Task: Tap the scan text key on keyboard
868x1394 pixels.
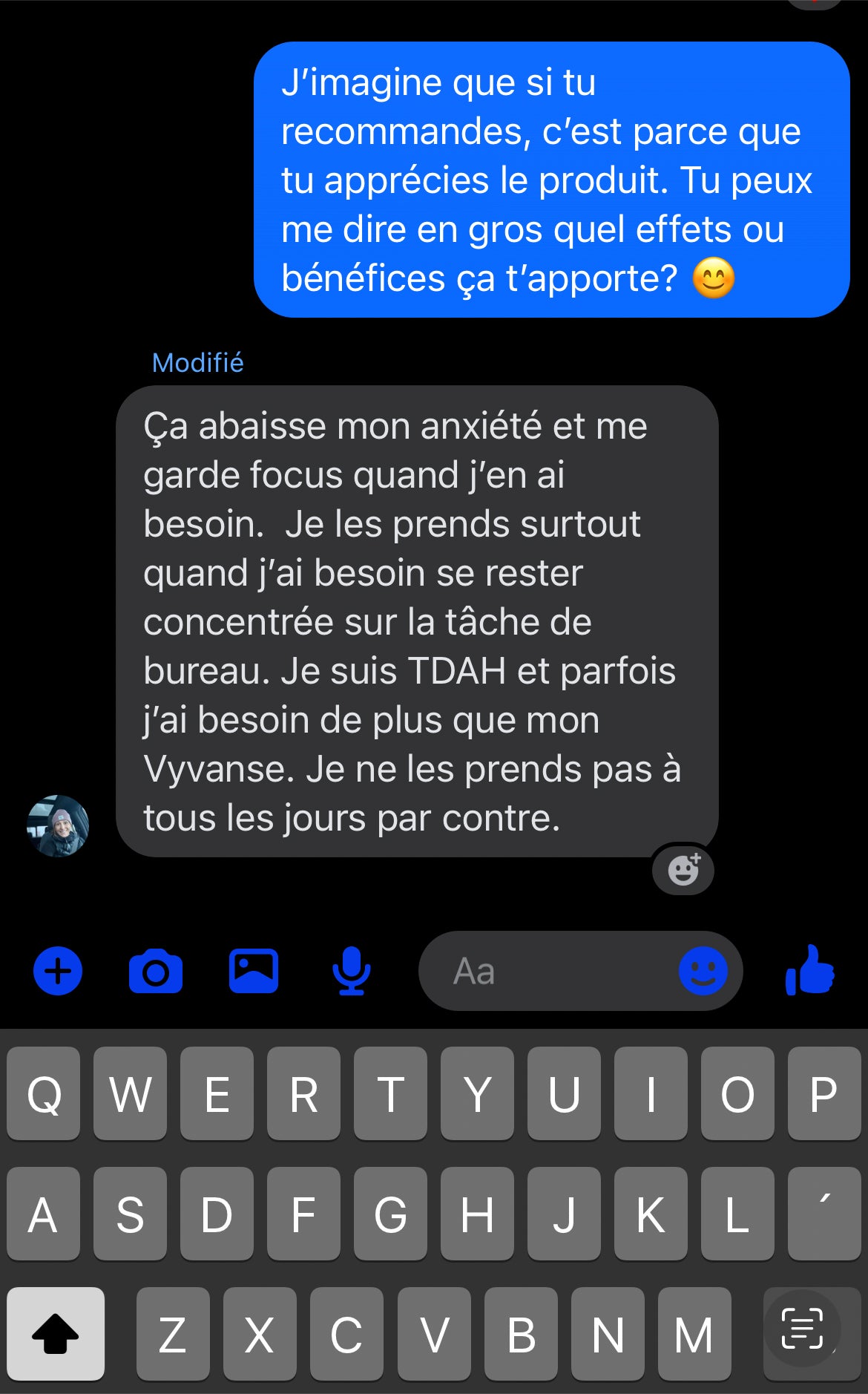Action: 802,1329
